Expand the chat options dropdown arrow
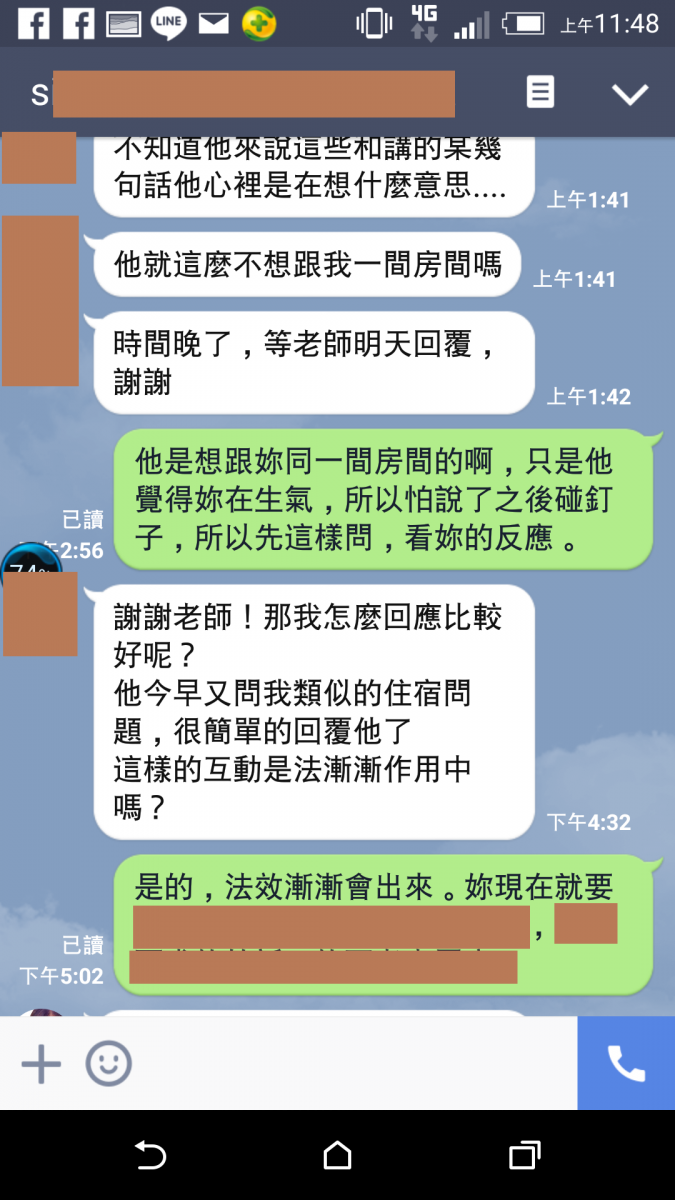The height and width of the screenshot is (1200, 675). pyautogui.click(x=630, y=94)
